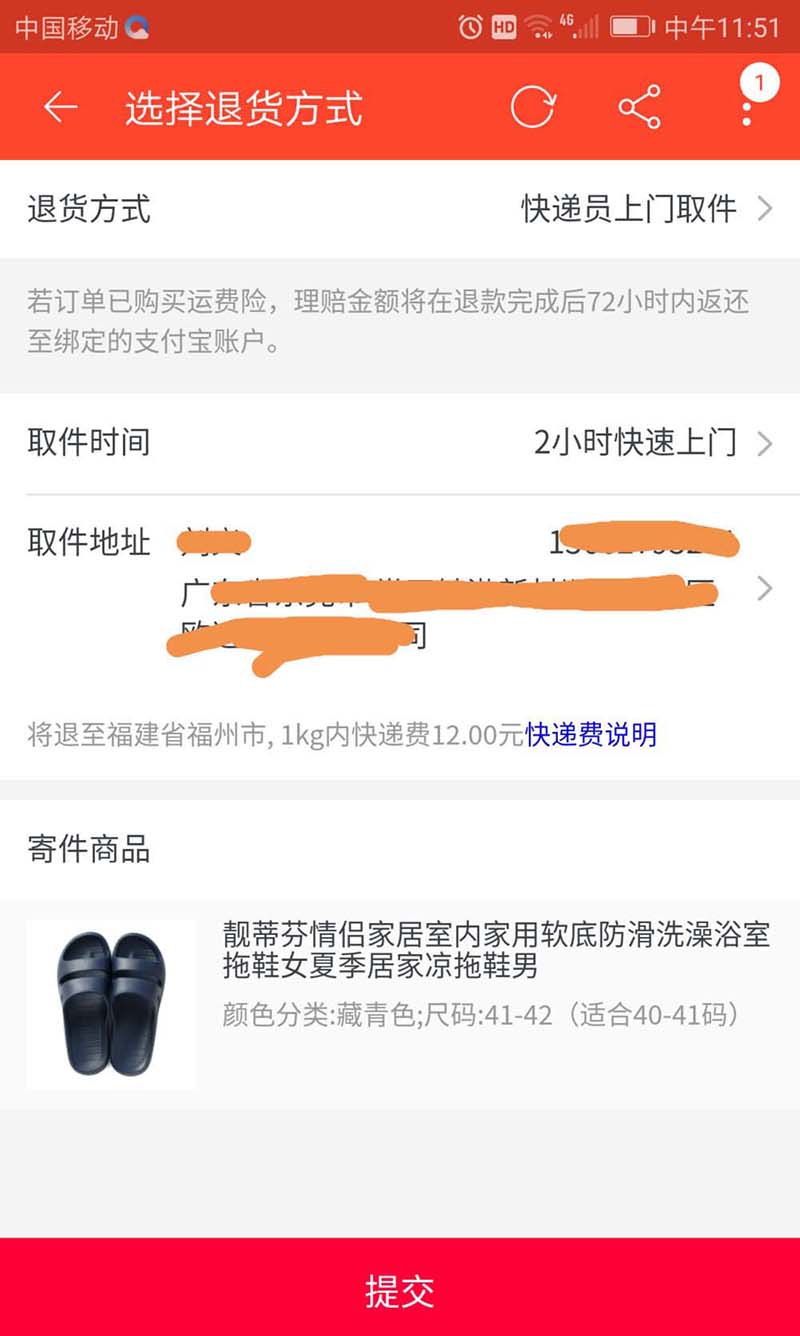800x1336 pixels.
Task: Go back from 选择退货方式 page
Action: tap(60, 107)
